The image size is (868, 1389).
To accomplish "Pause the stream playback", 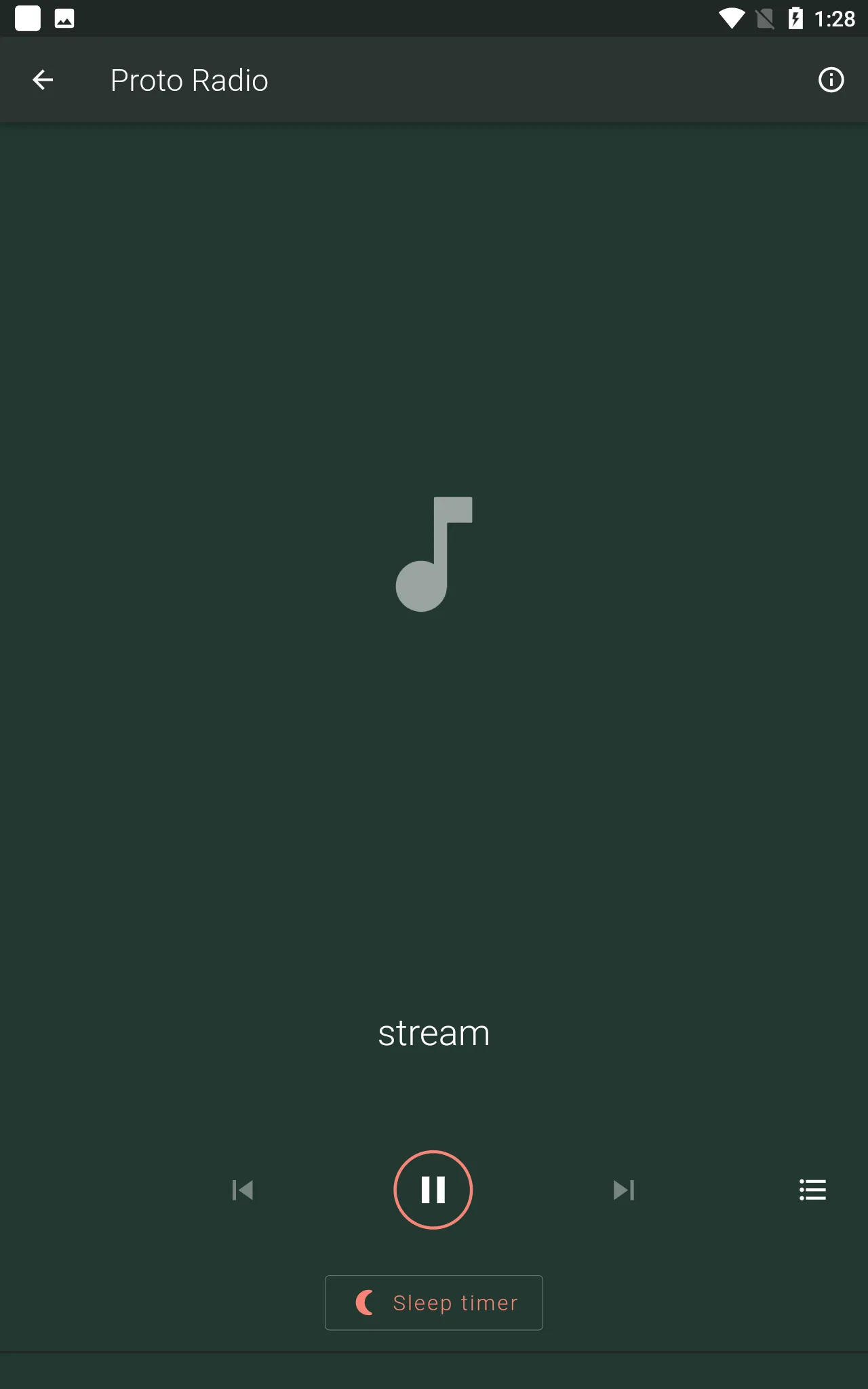I will pyautogui.click(x=433, y=1190).
